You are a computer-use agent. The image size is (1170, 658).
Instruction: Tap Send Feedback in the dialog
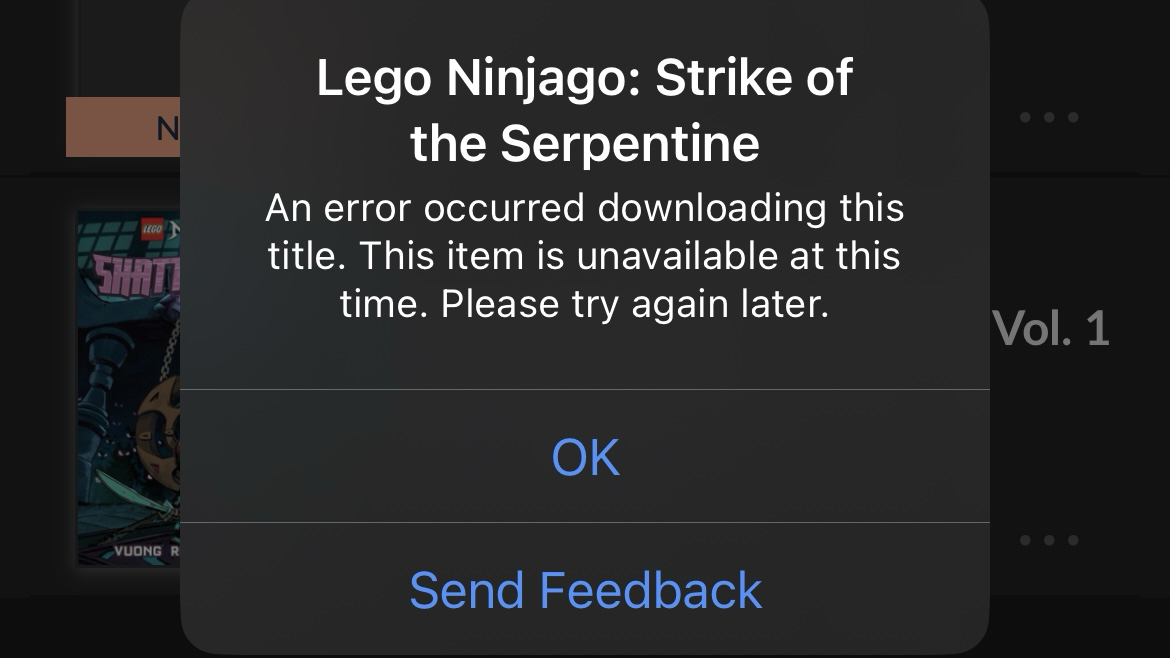pos(585,590)
